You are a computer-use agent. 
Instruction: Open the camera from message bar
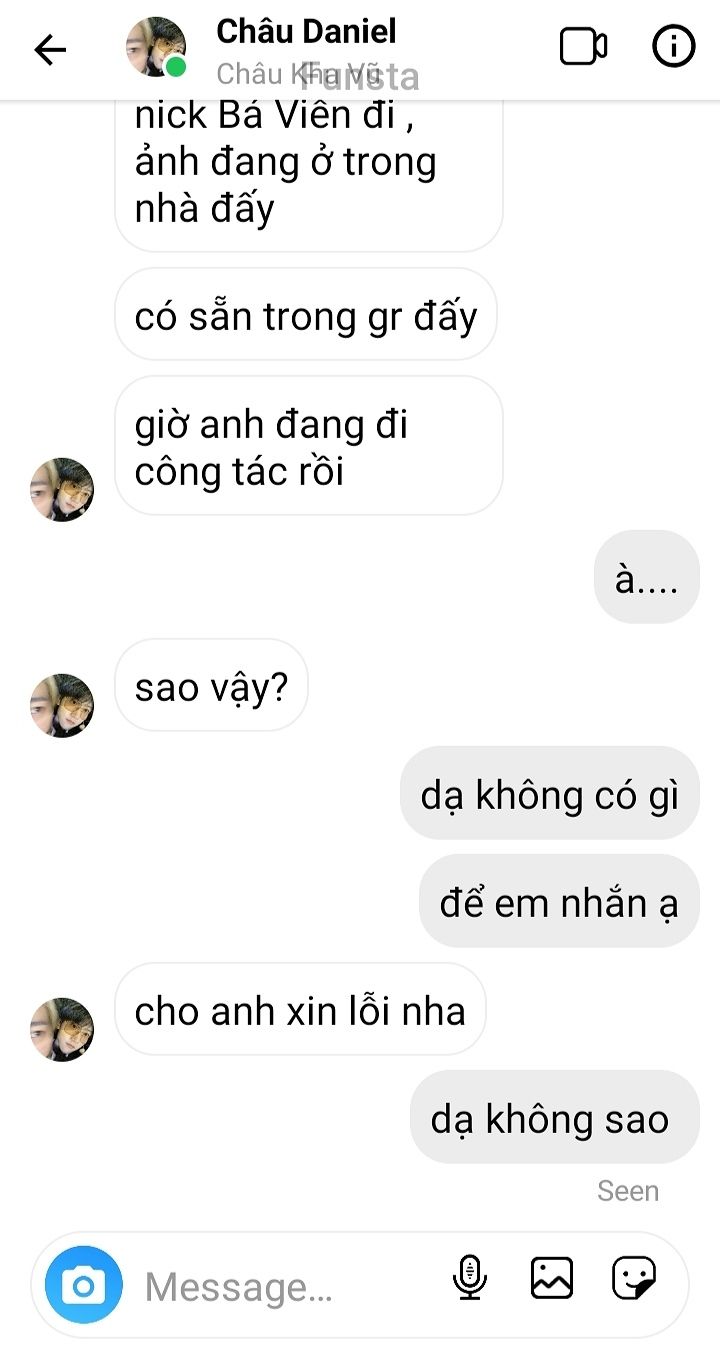click(84, 1285)
